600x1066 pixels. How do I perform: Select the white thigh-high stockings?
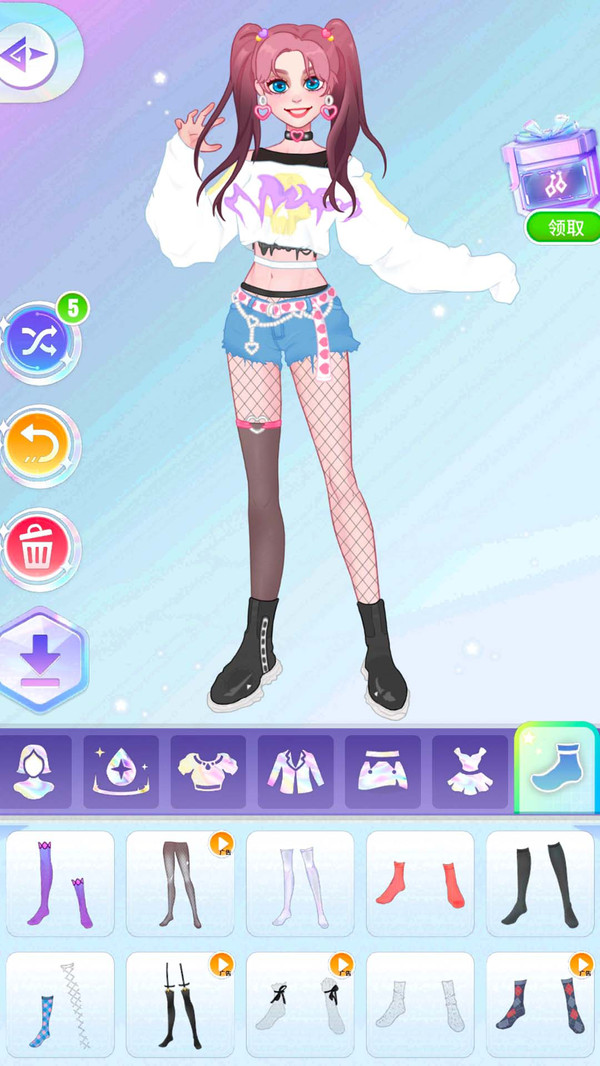click(300, 883)
